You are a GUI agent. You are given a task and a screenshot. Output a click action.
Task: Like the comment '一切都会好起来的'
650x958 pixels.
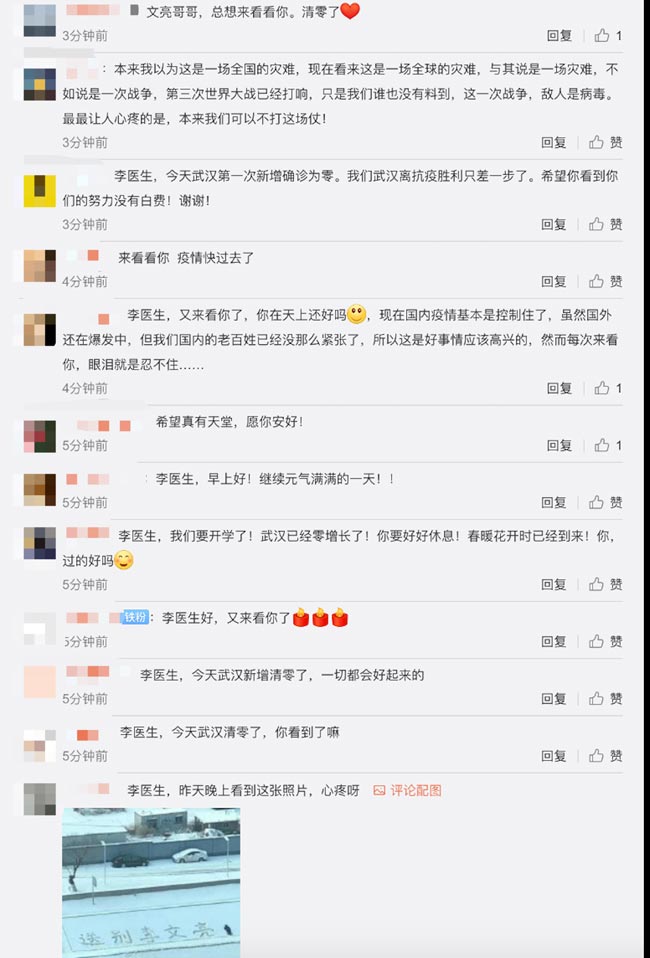coord(606,698)
